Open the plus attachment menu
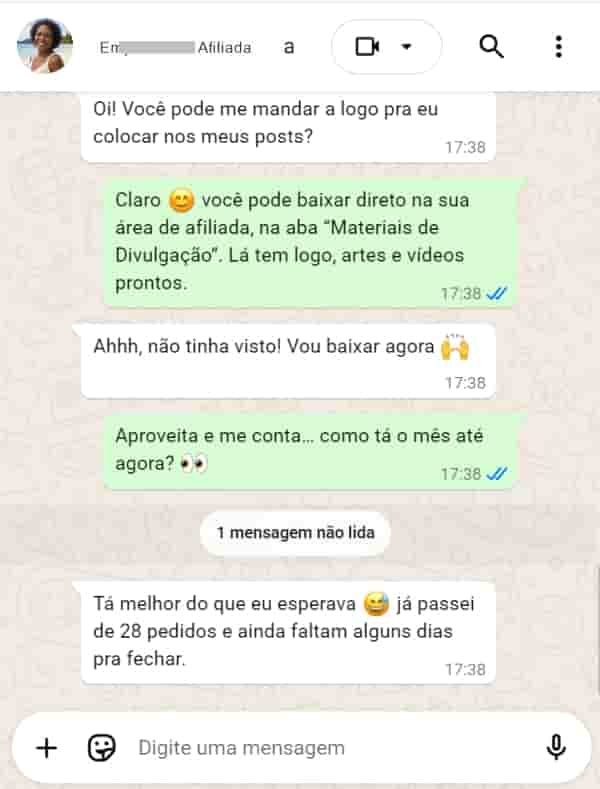Viewport: 600px width, 789px height. pos(46,747)
